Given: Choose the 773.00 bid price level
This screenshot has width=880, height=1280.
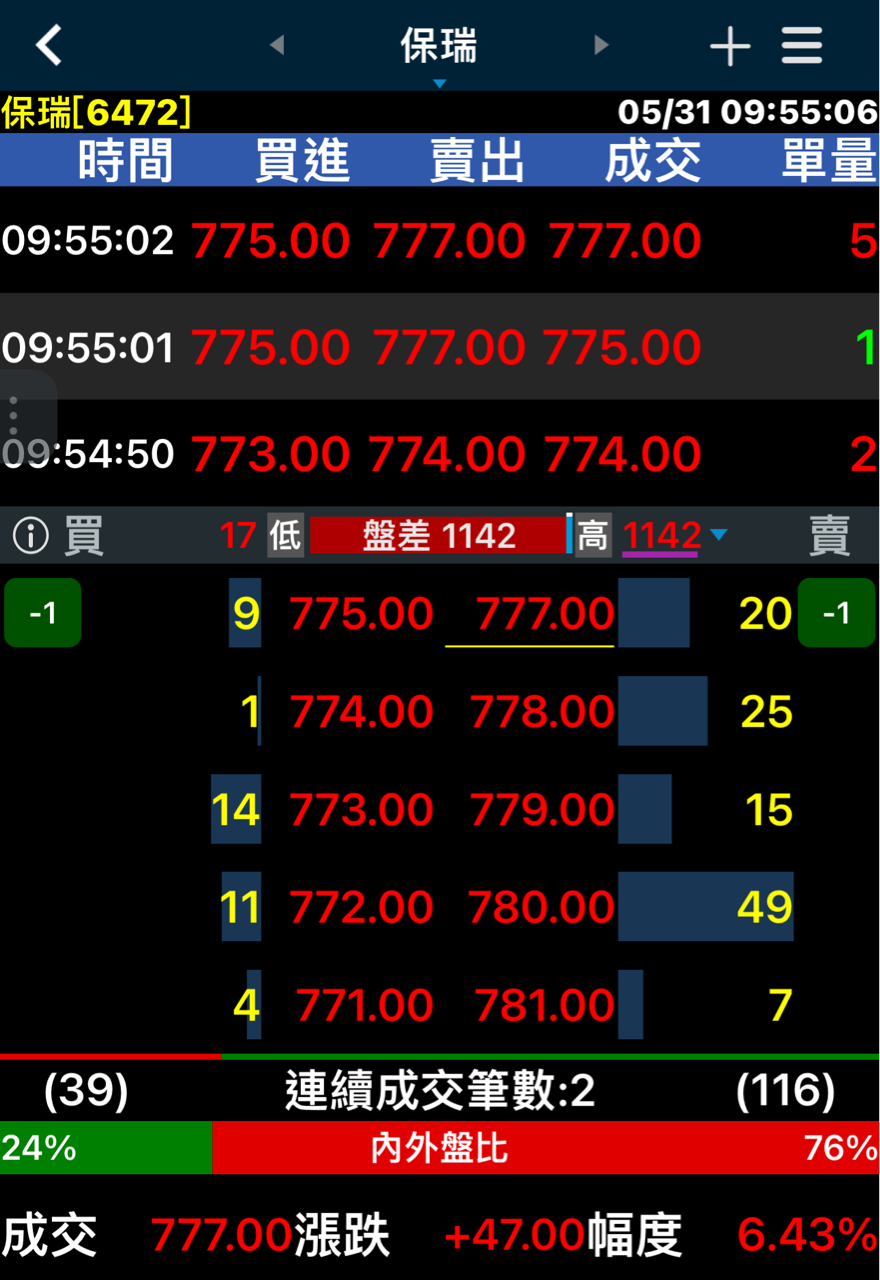Looking at the screenshot, I should click(361, 810).
